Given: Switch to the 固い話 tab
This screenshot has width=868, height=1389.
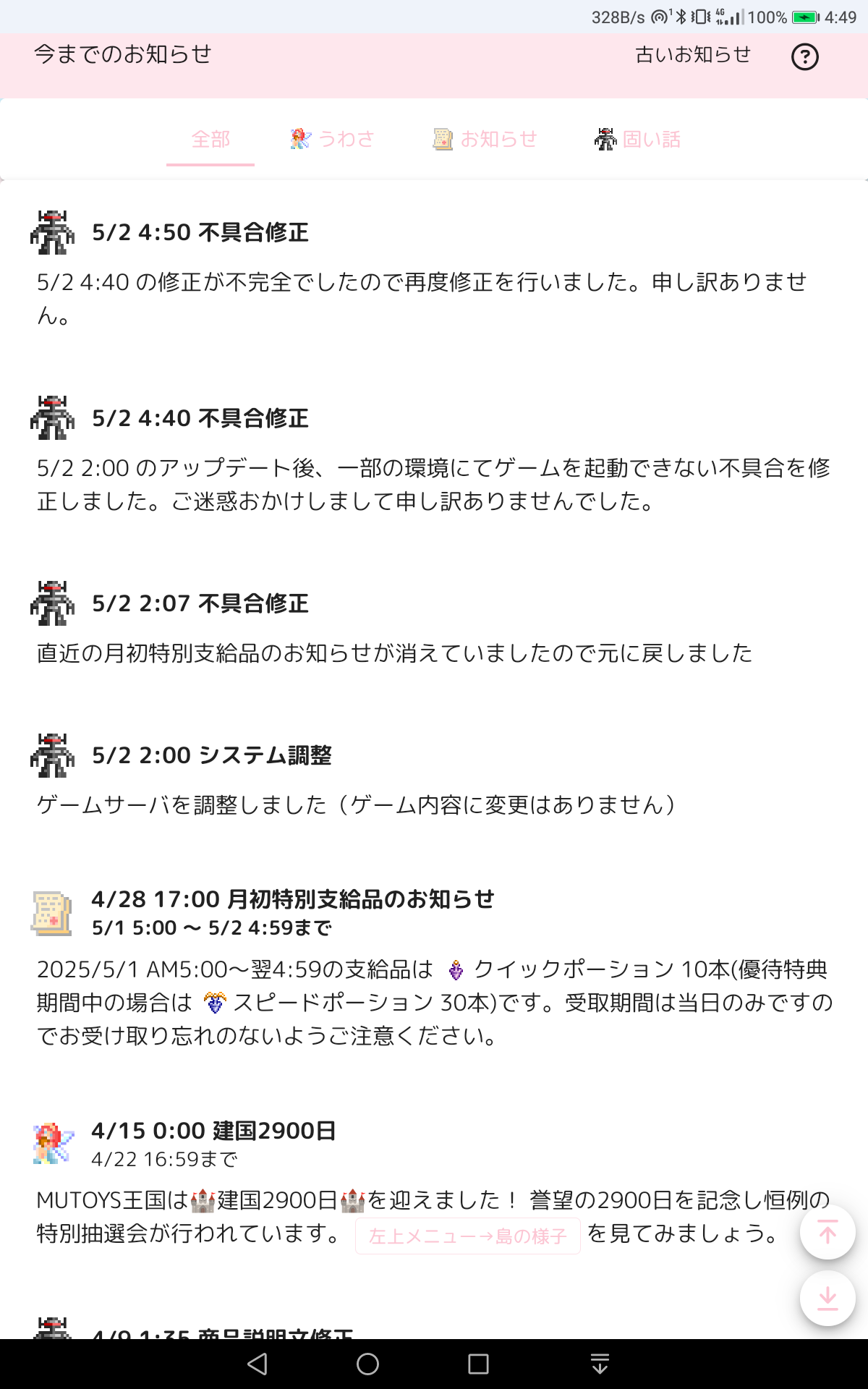Looking at the screenshot, I should tap(637, 139).
